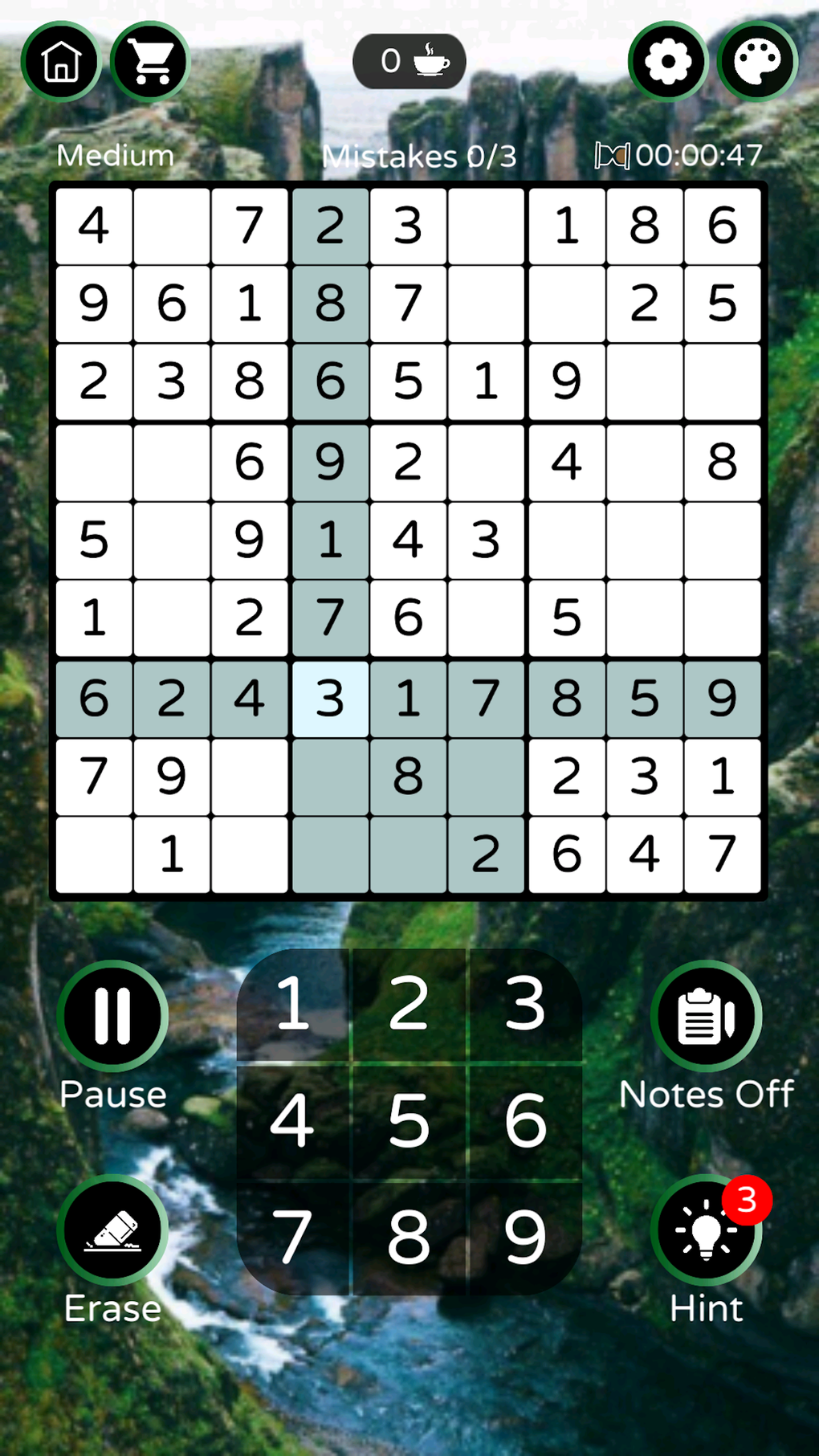Image resolution: width=819 pixels, height=1456 pixels.
Task: Open the home screen icon
Action: [x=62, y=61]
